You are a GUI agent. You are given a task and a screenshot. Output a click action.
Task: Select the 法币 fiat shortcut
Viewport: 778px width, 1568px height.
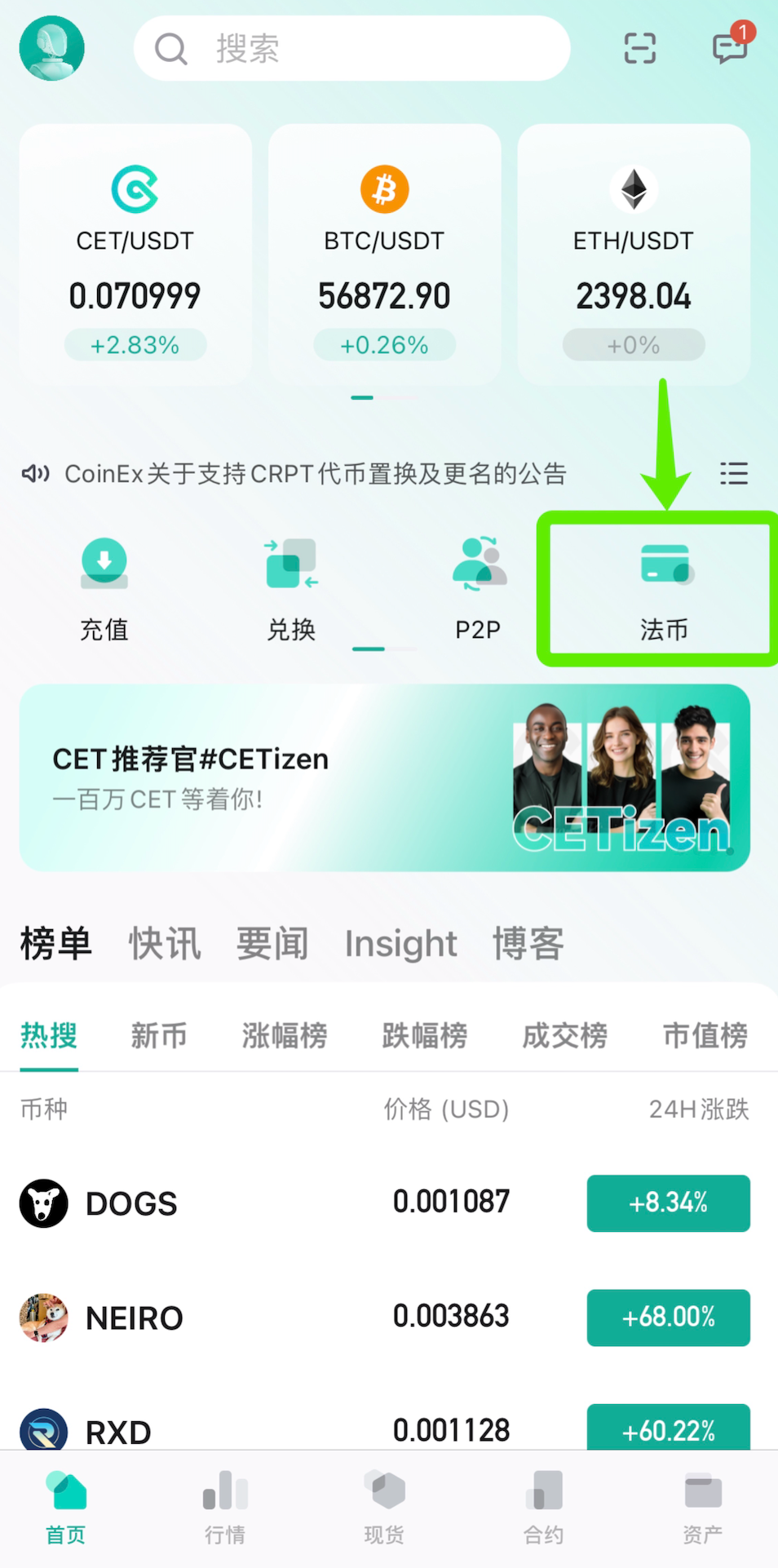[x=663, y=589]
